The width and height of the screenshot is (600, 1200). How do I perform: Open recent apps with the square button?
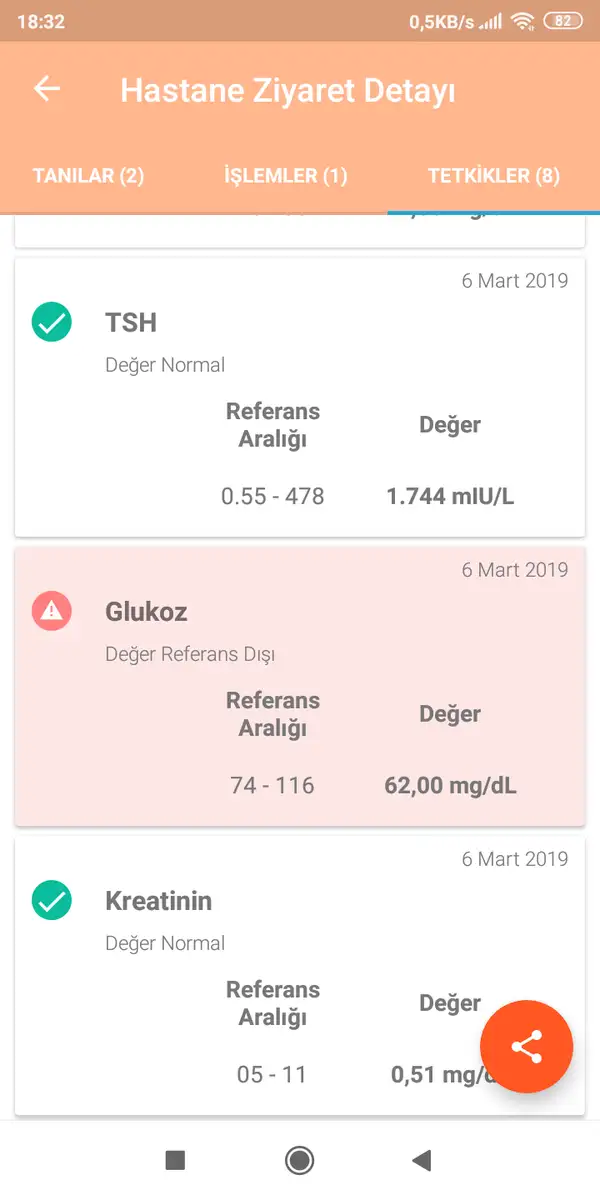(x=175, y=1160)
